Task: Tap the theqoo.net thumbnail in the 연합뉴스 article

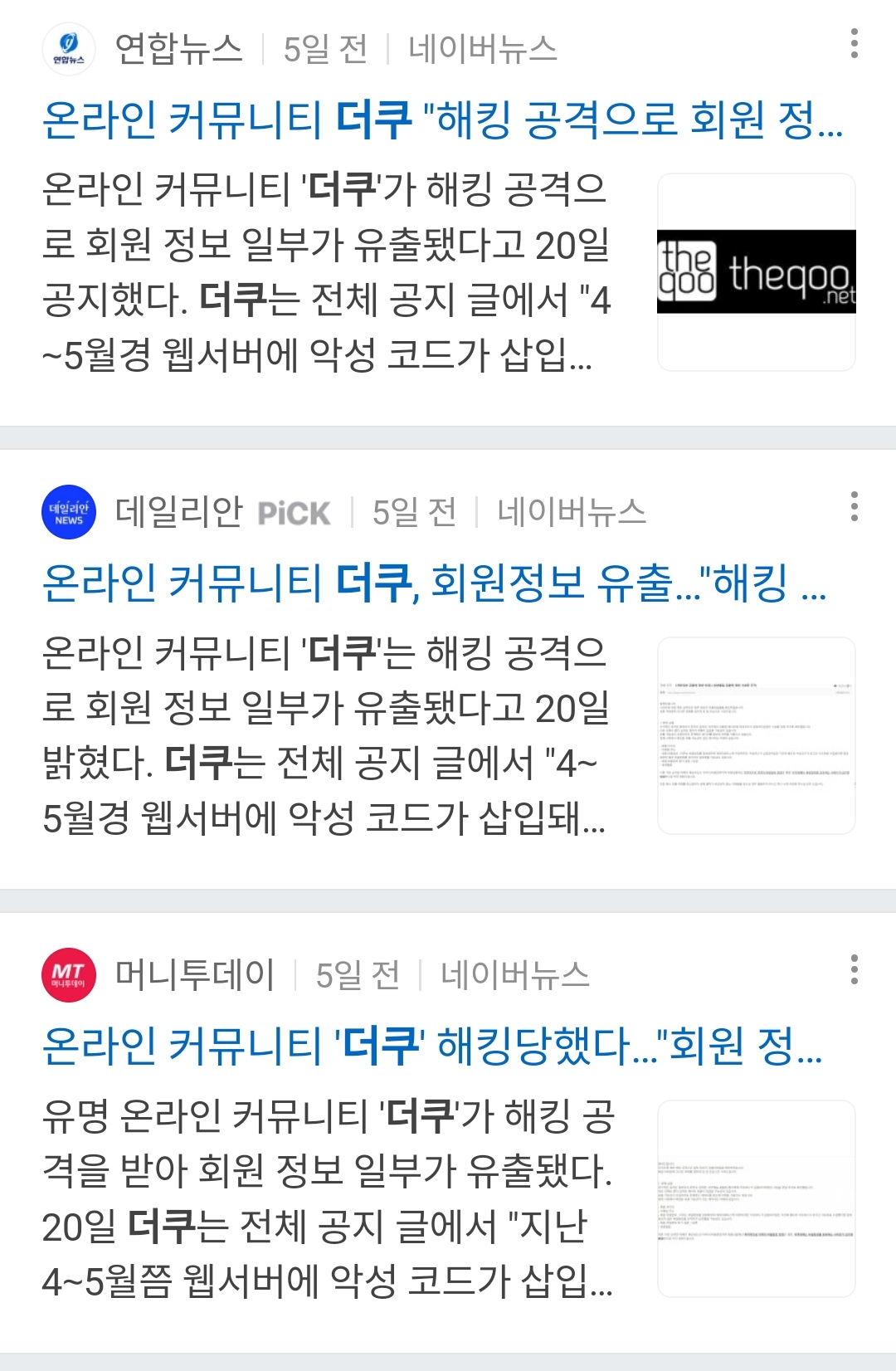Action: [756, 272]
